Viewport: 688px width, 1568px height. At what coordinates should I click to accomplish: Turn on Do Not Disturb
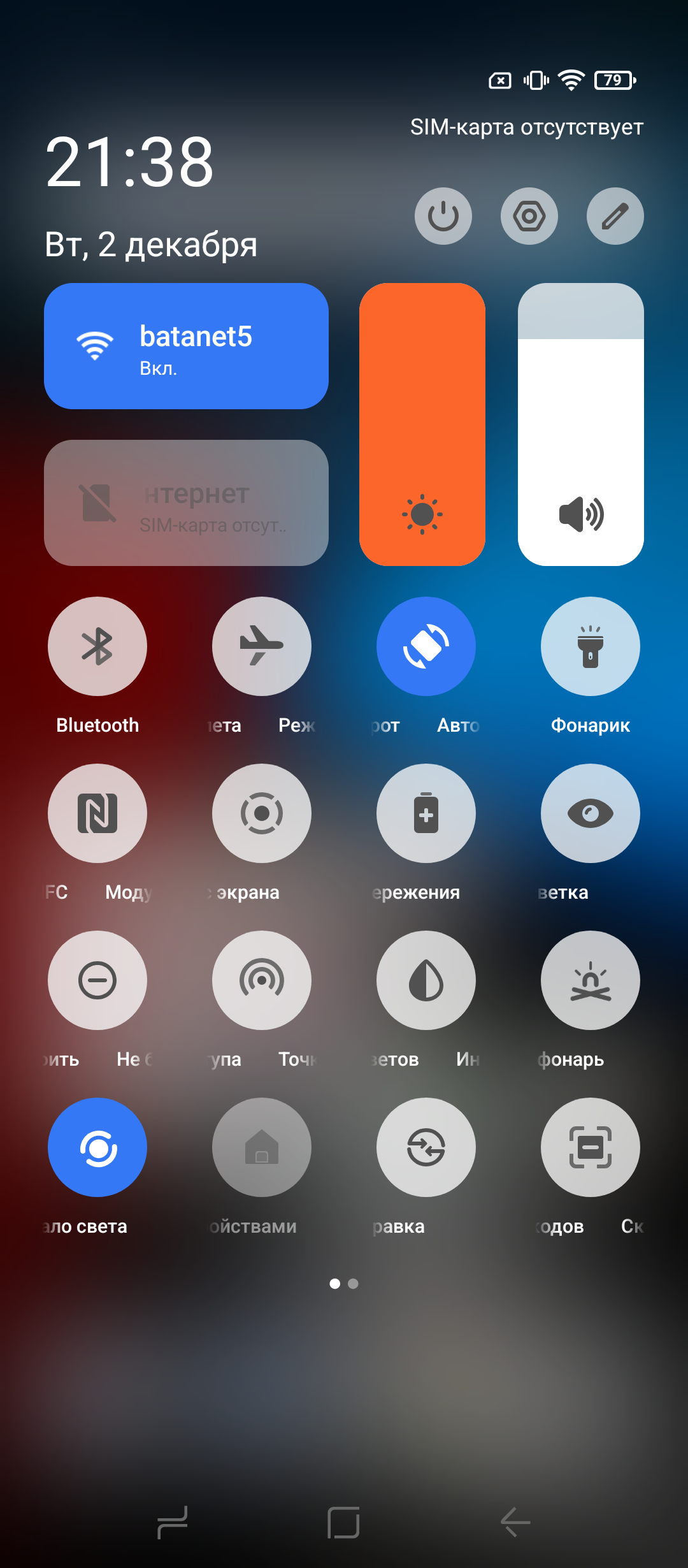[x=97, y=980]
